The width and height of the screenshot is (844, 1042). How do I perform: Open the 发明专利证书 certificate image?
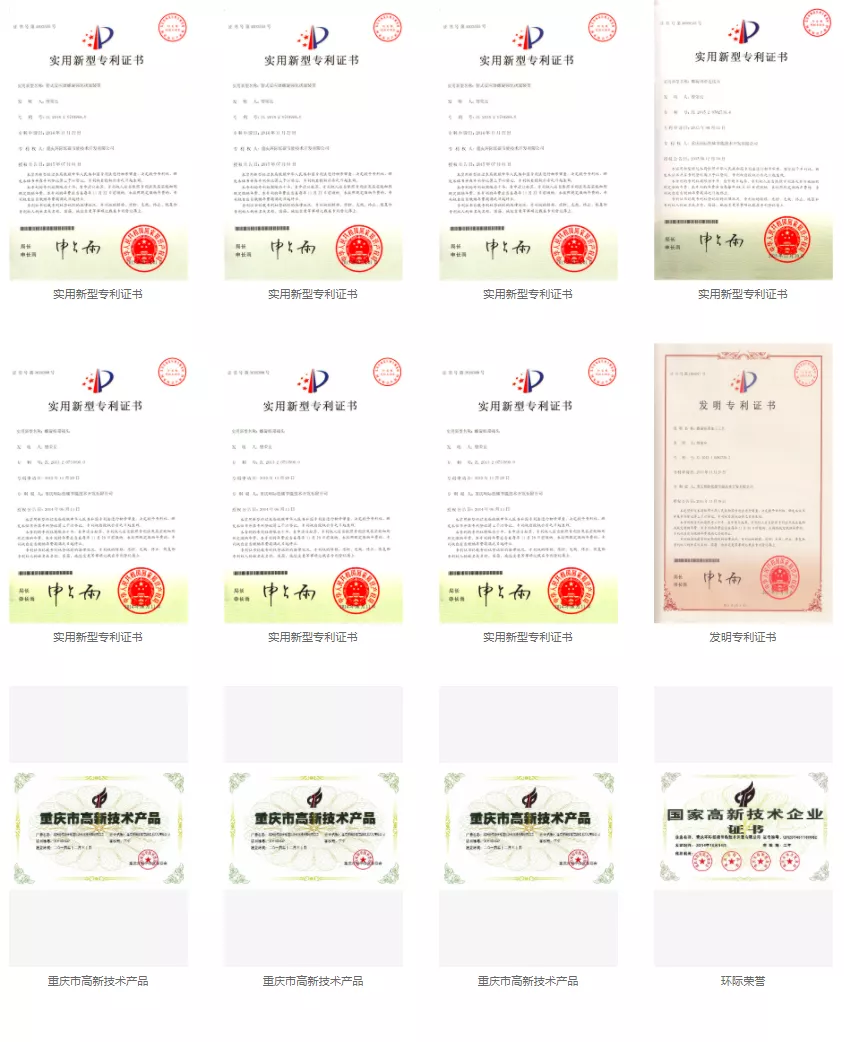tap(742, 483)
